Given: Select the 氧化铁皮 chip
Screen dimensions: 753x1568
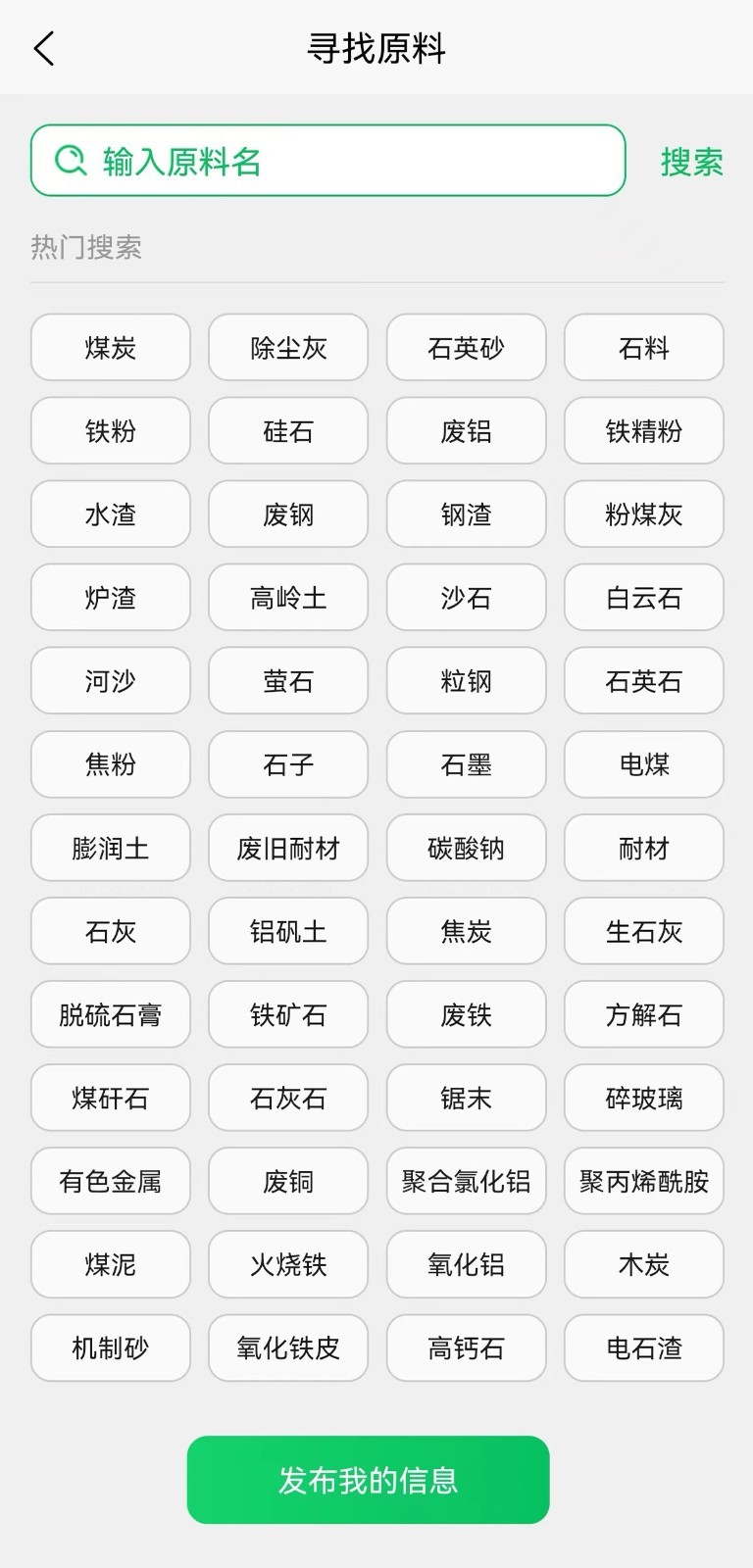Looking at the screenshot, I should tap(288, 1347).
